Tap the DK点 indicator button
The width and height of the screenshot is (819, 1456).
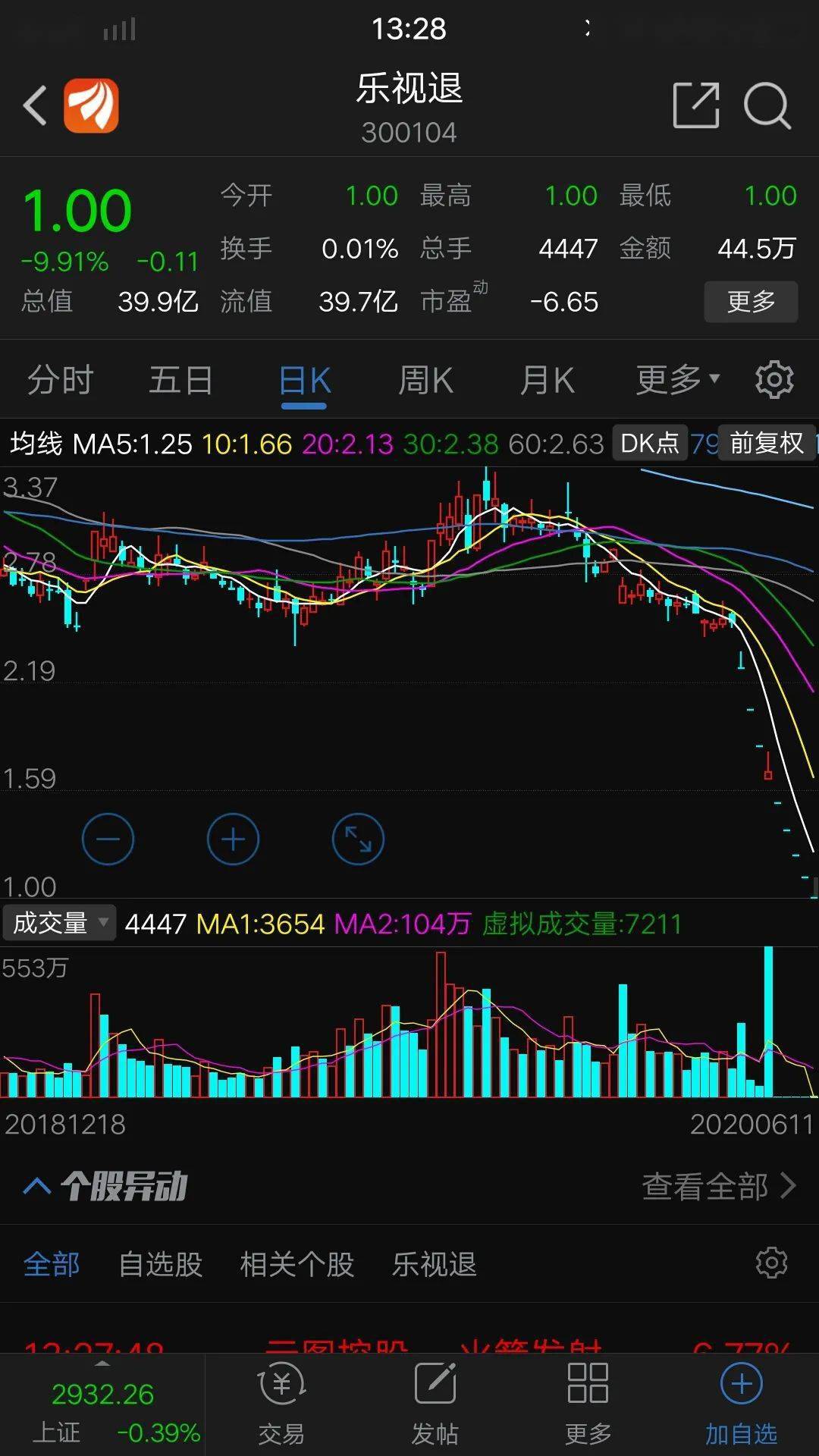[x=650, y=443]
